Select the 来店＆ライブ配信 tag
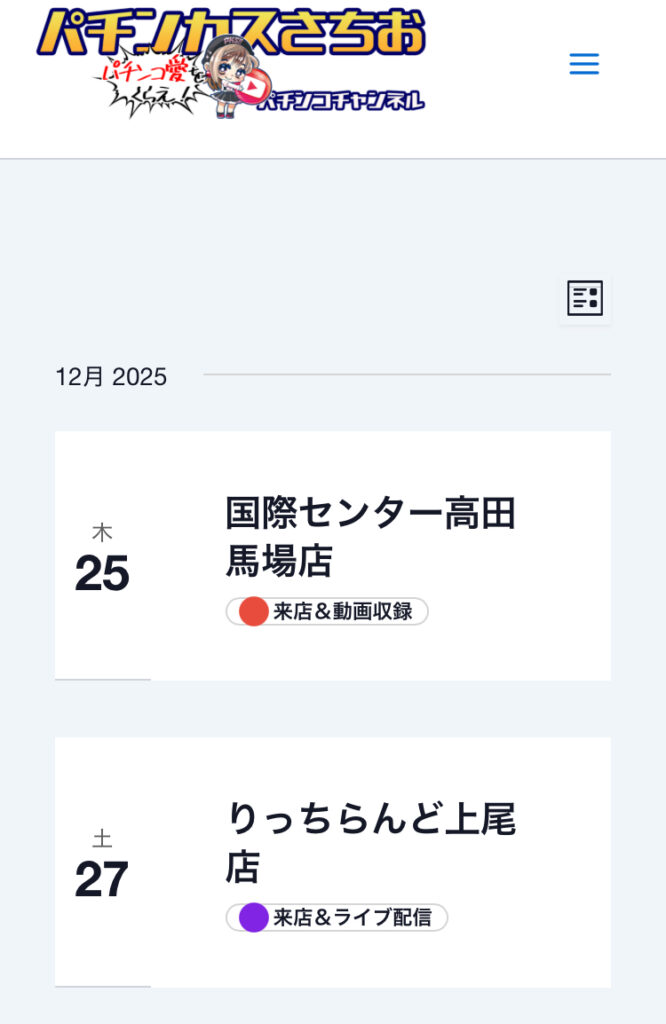This screenshot has height=1024, width=666. [337, 917]
